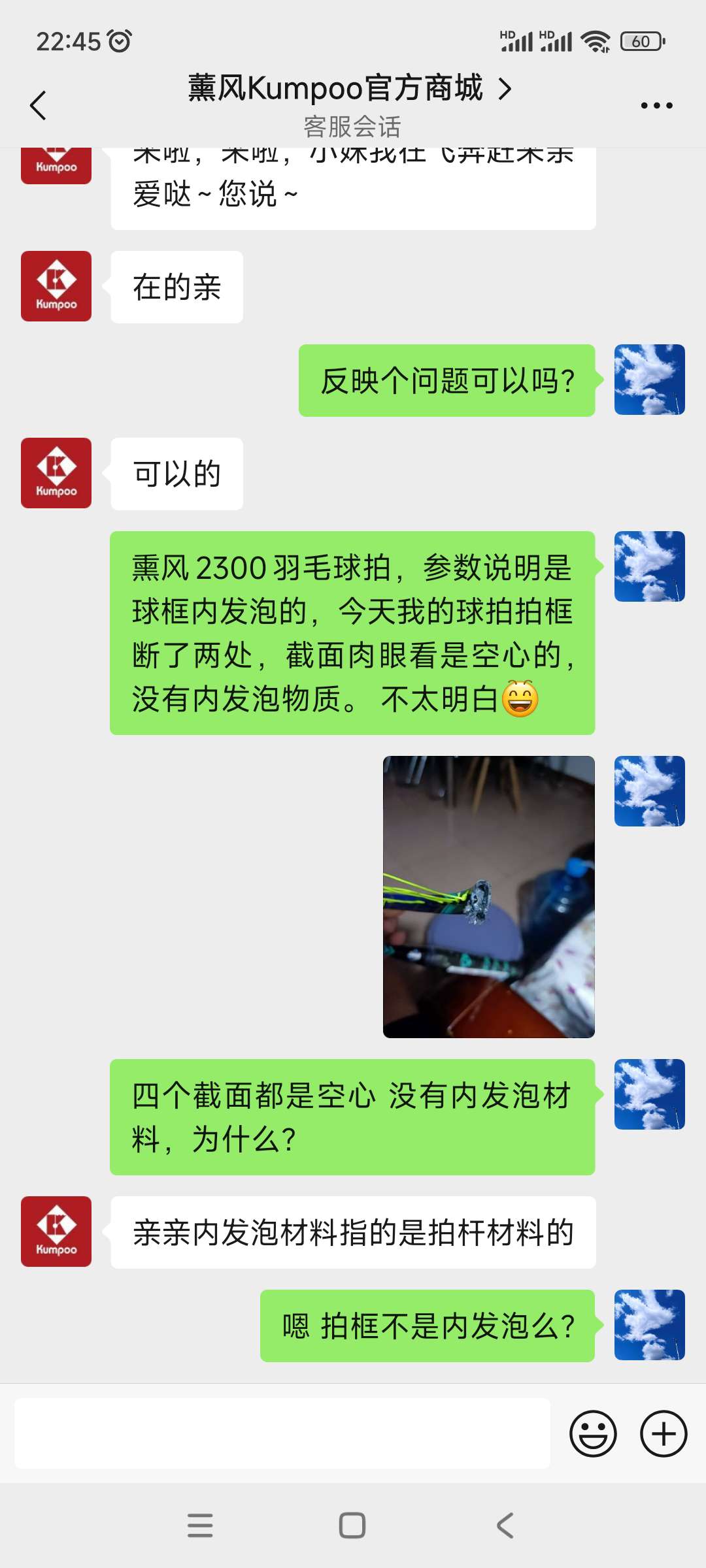Open the three-dot overflow menu

[656, 105]
